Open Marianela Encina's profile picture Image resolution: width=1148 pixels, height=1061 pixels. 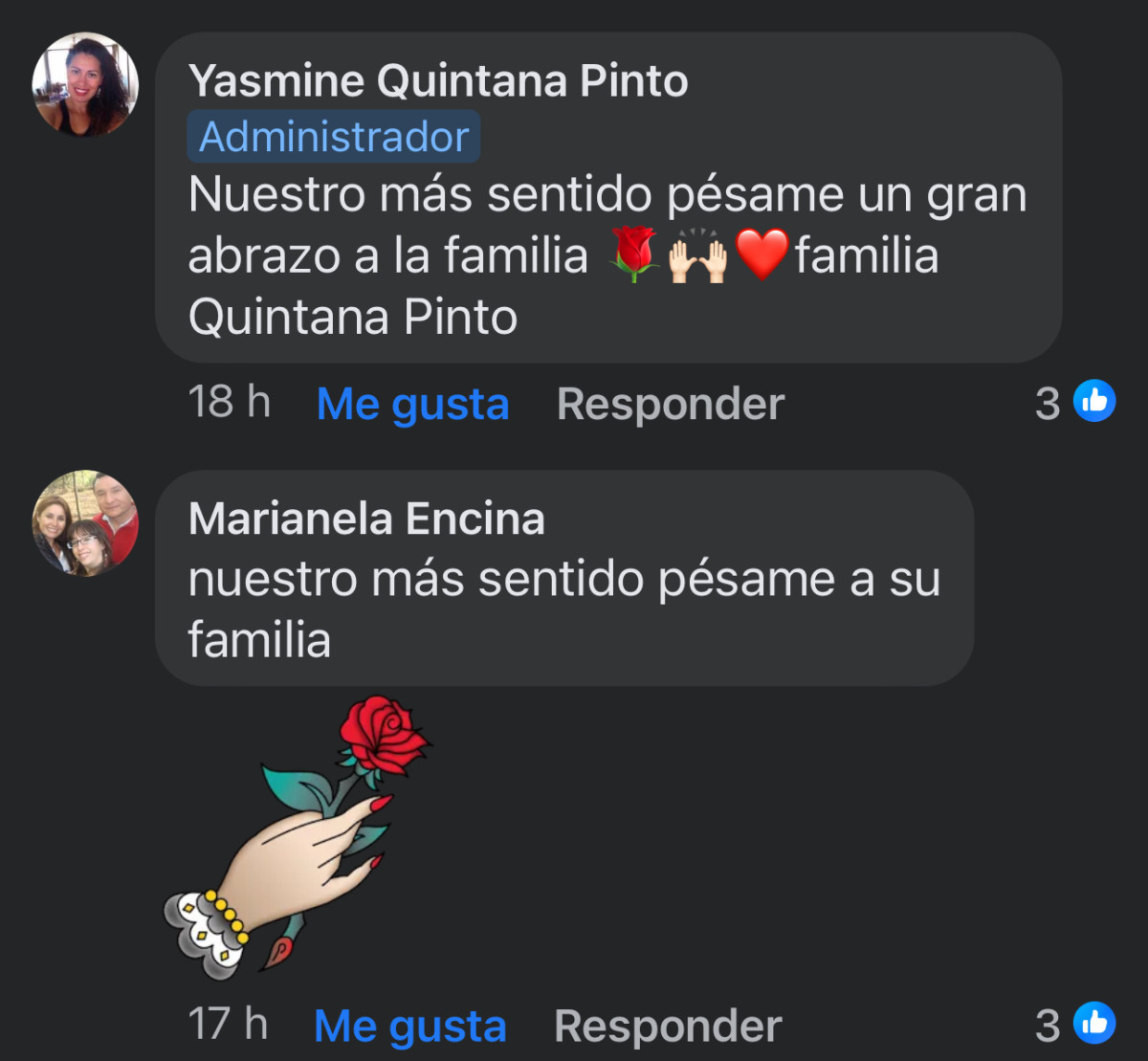(85, 522)
